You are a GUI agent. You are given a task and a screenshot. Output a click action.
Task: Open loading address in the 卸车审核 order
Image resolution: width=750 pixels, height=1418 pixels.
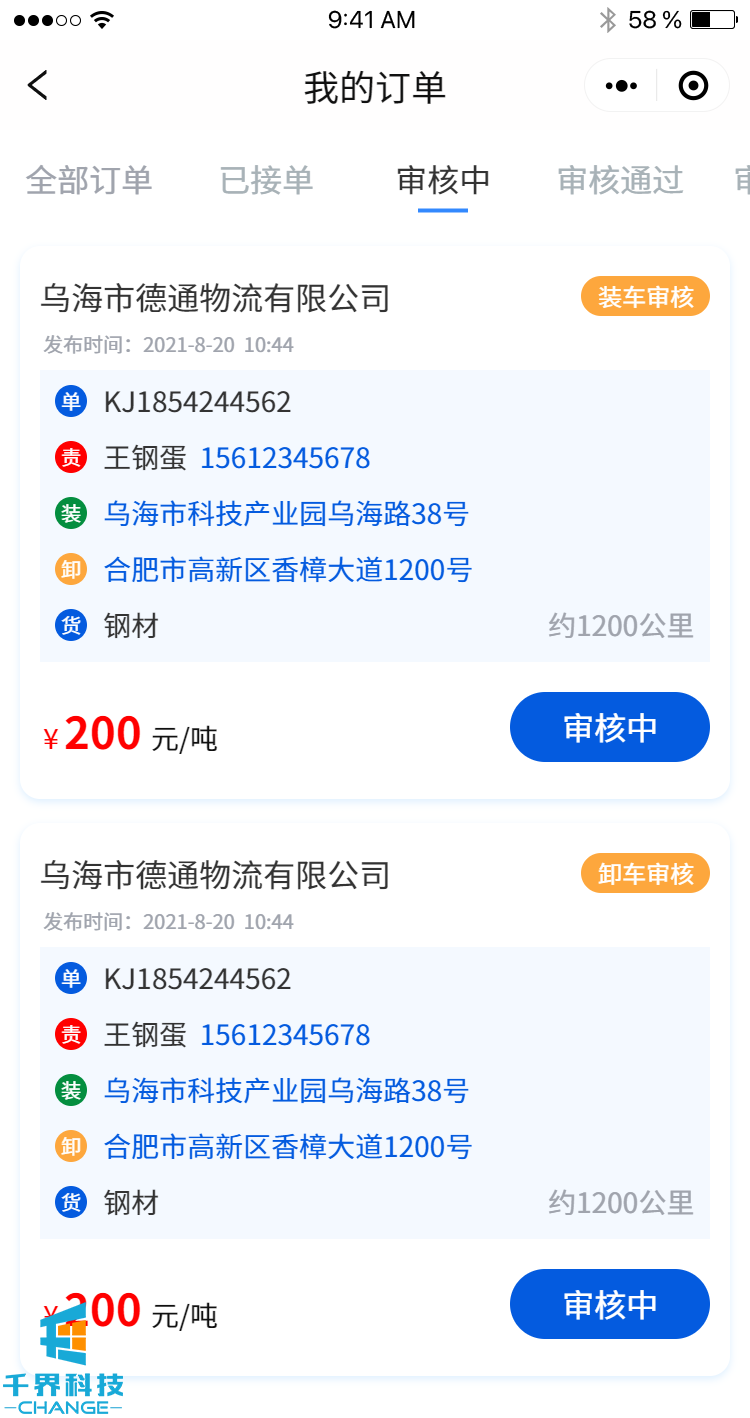(286, 1091)
